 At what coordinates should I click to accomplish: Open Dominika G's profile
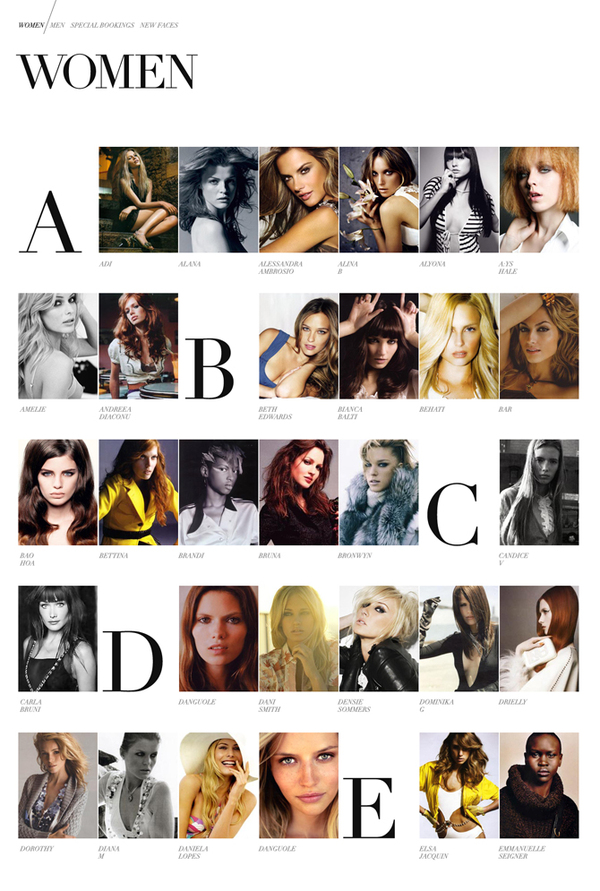click(x=458, y=638)
